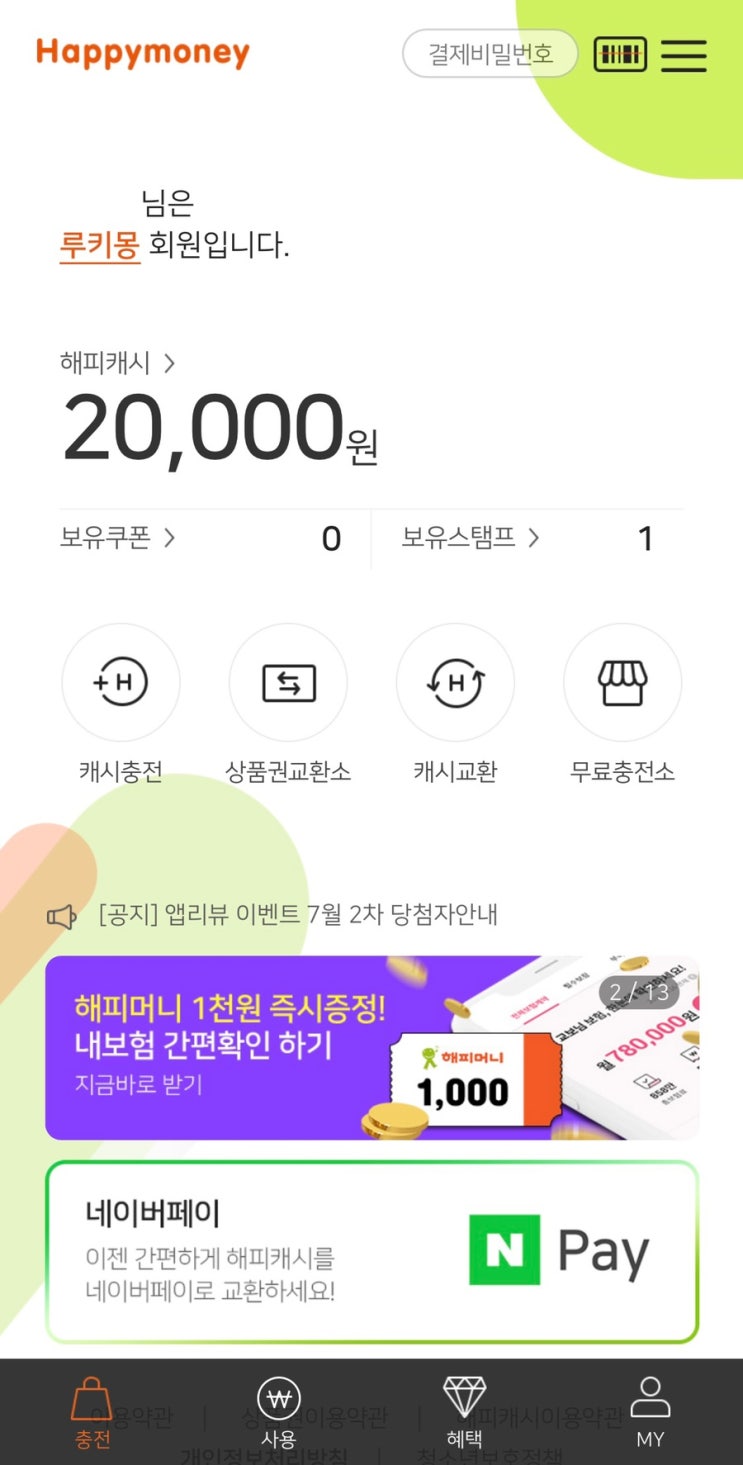
Task: Open the 네이버페이 N Pay banner
Action: (371, 1250)
